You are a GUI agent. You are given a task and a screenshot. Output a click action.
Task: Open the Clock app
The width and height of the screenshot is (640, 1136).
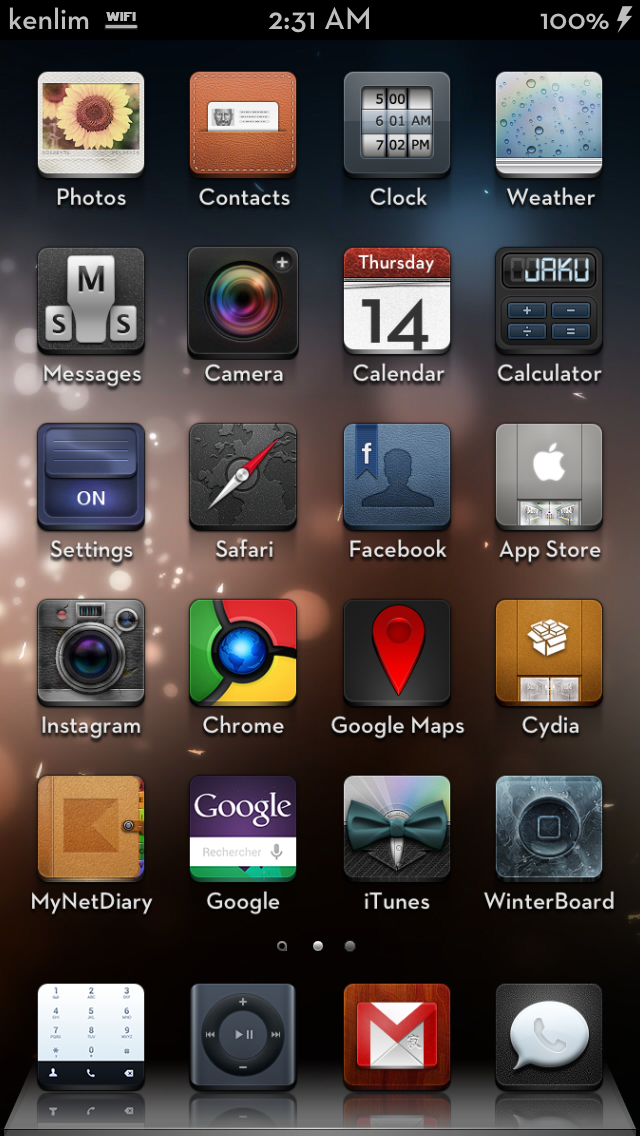point(397,124)
